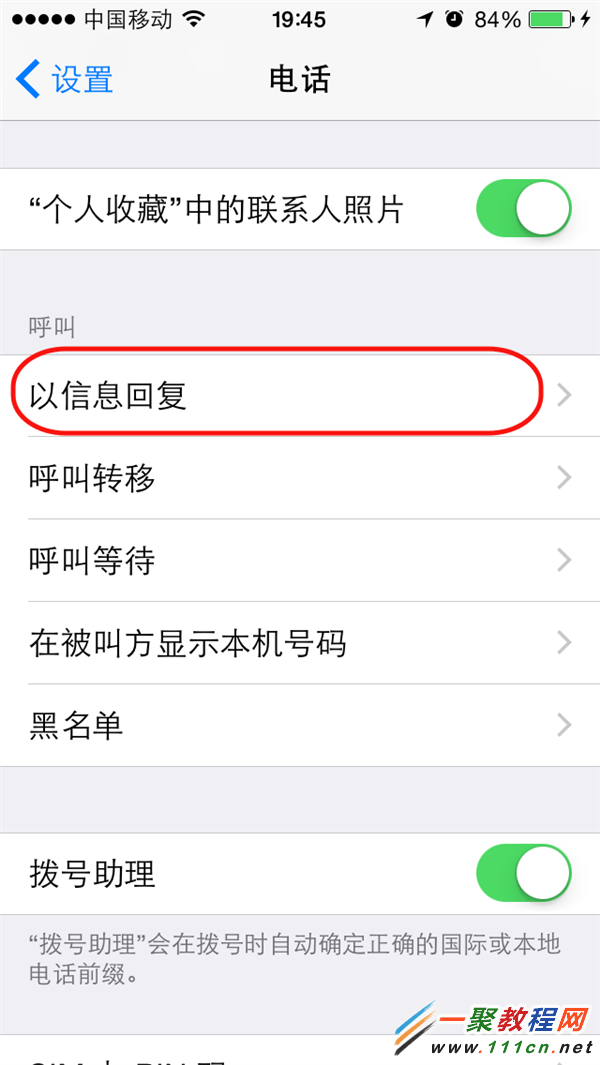
Task: Disable 拨号助理 switch
Action: [523, 875]
